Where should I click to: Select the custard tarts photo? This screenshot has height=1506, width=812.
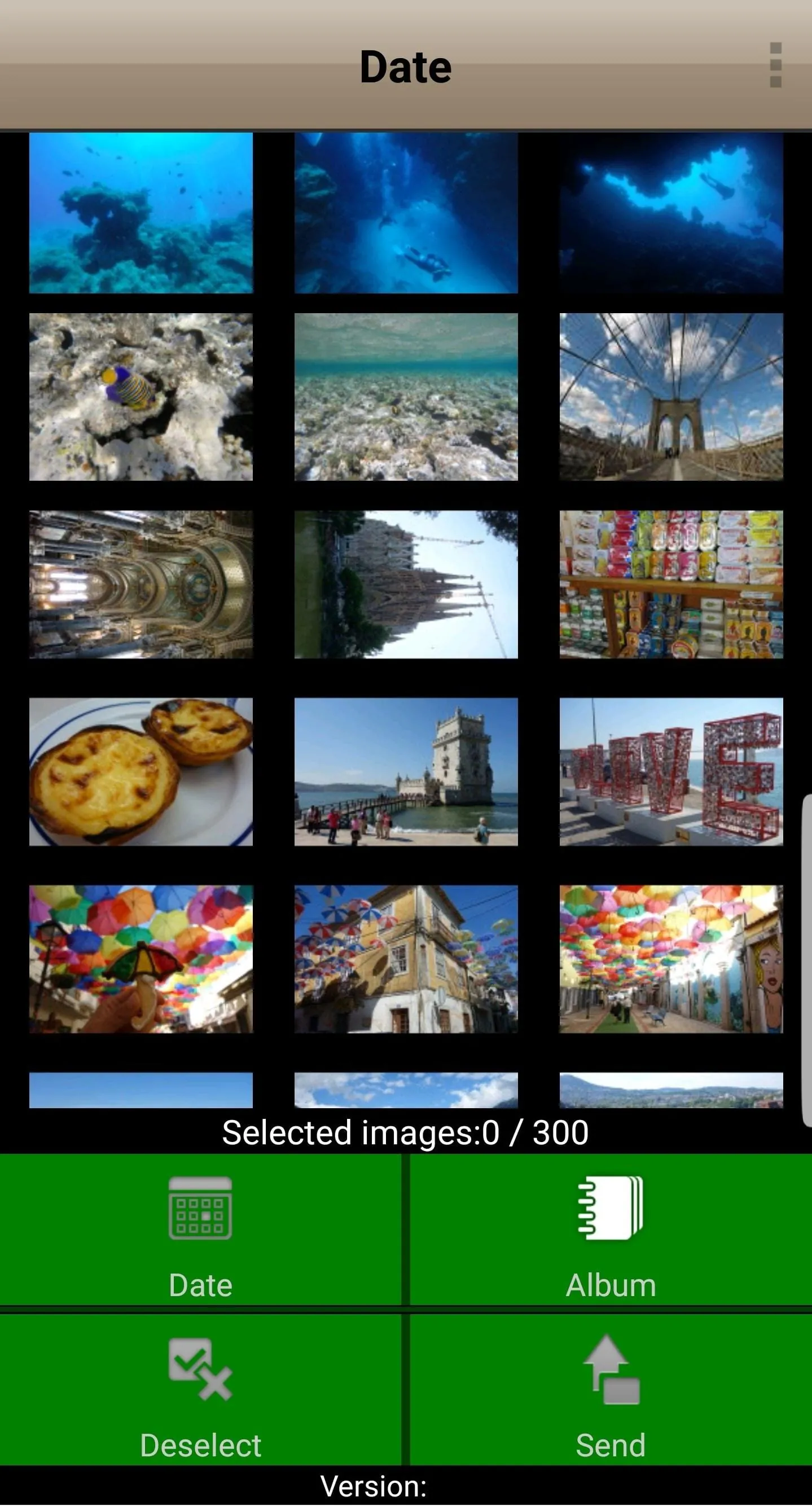[x=141, y=771]
